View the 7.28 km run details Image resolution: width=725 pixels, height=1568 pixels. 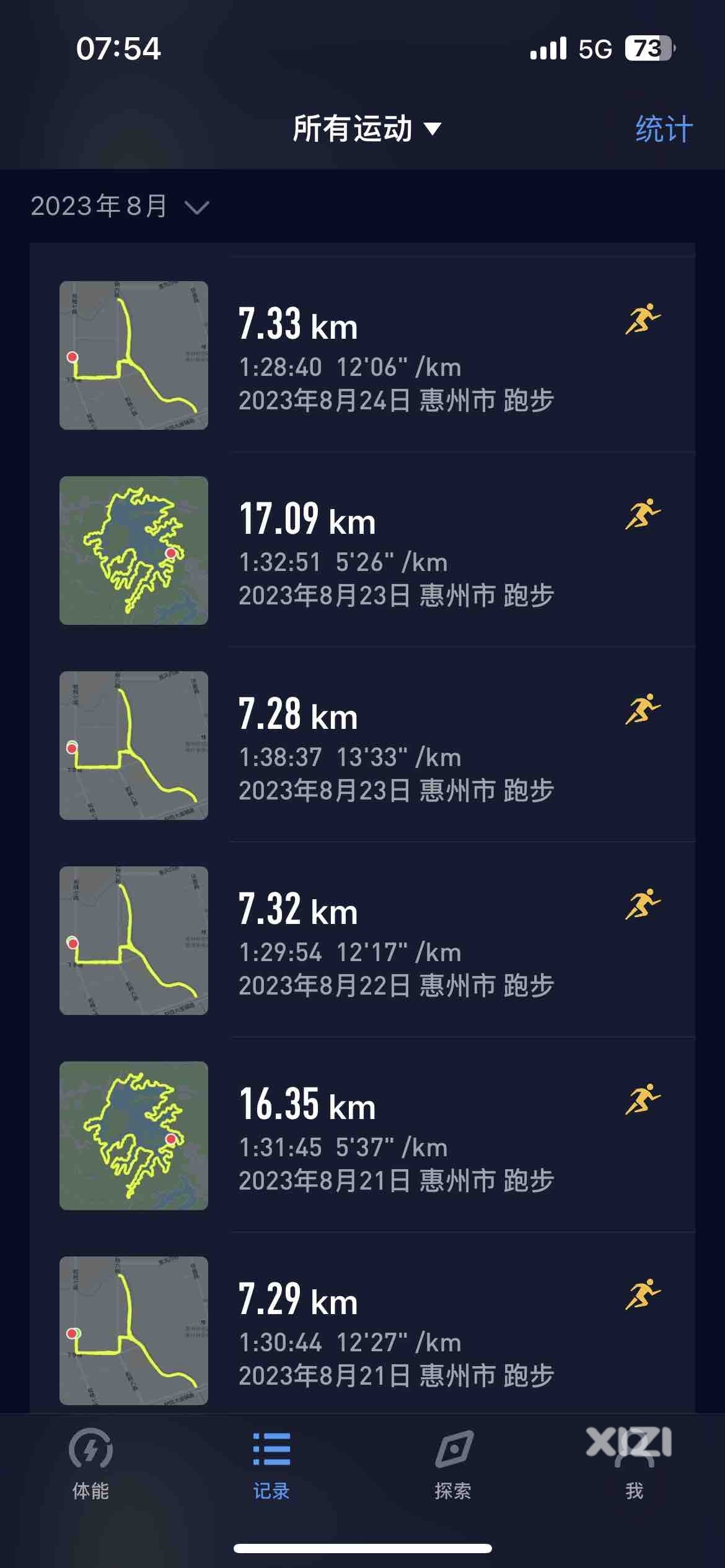pyautogui.click(x=362, y=745)
